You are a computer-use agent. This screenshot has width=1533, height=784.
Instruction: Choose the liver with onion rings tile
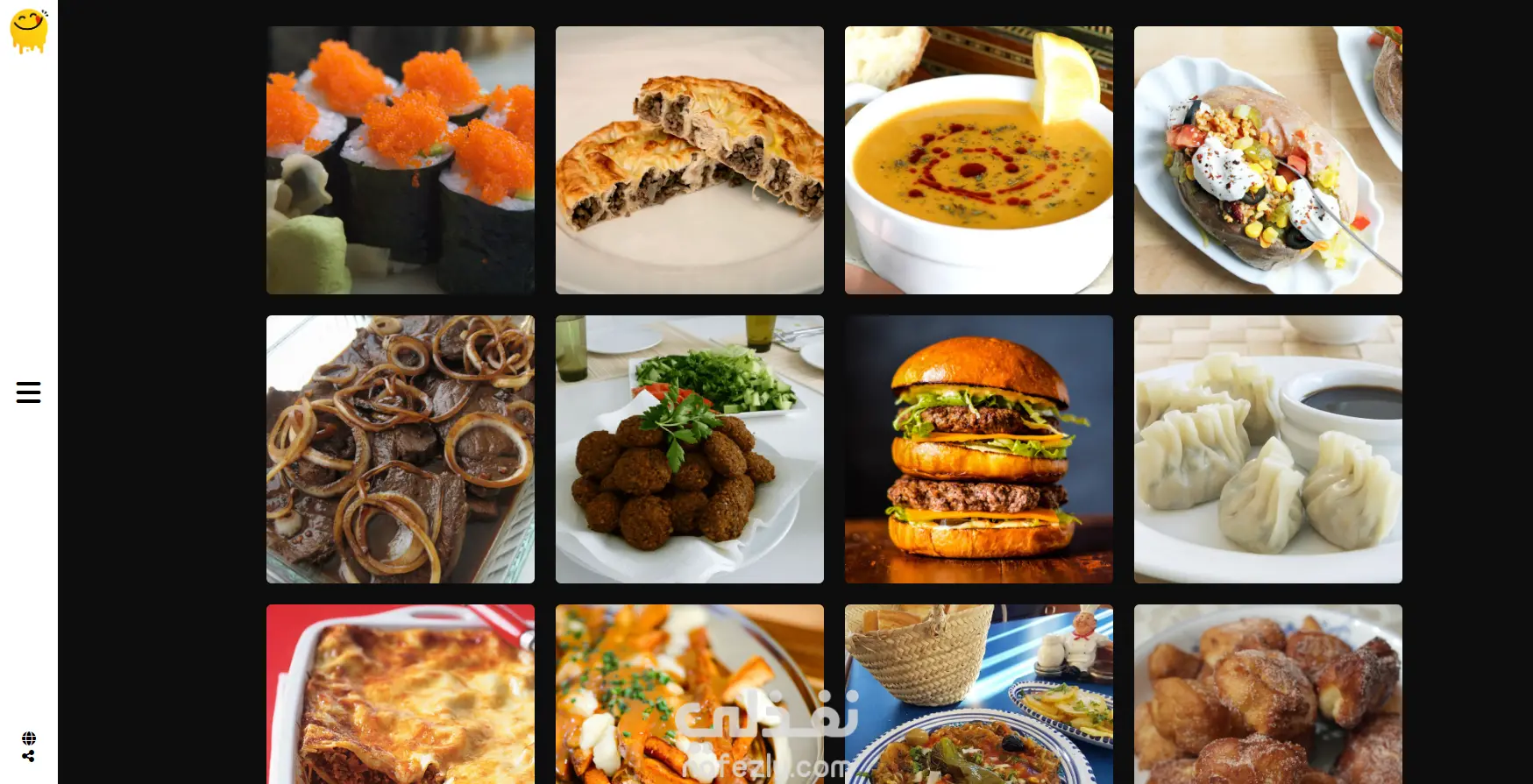pos(400,449)
